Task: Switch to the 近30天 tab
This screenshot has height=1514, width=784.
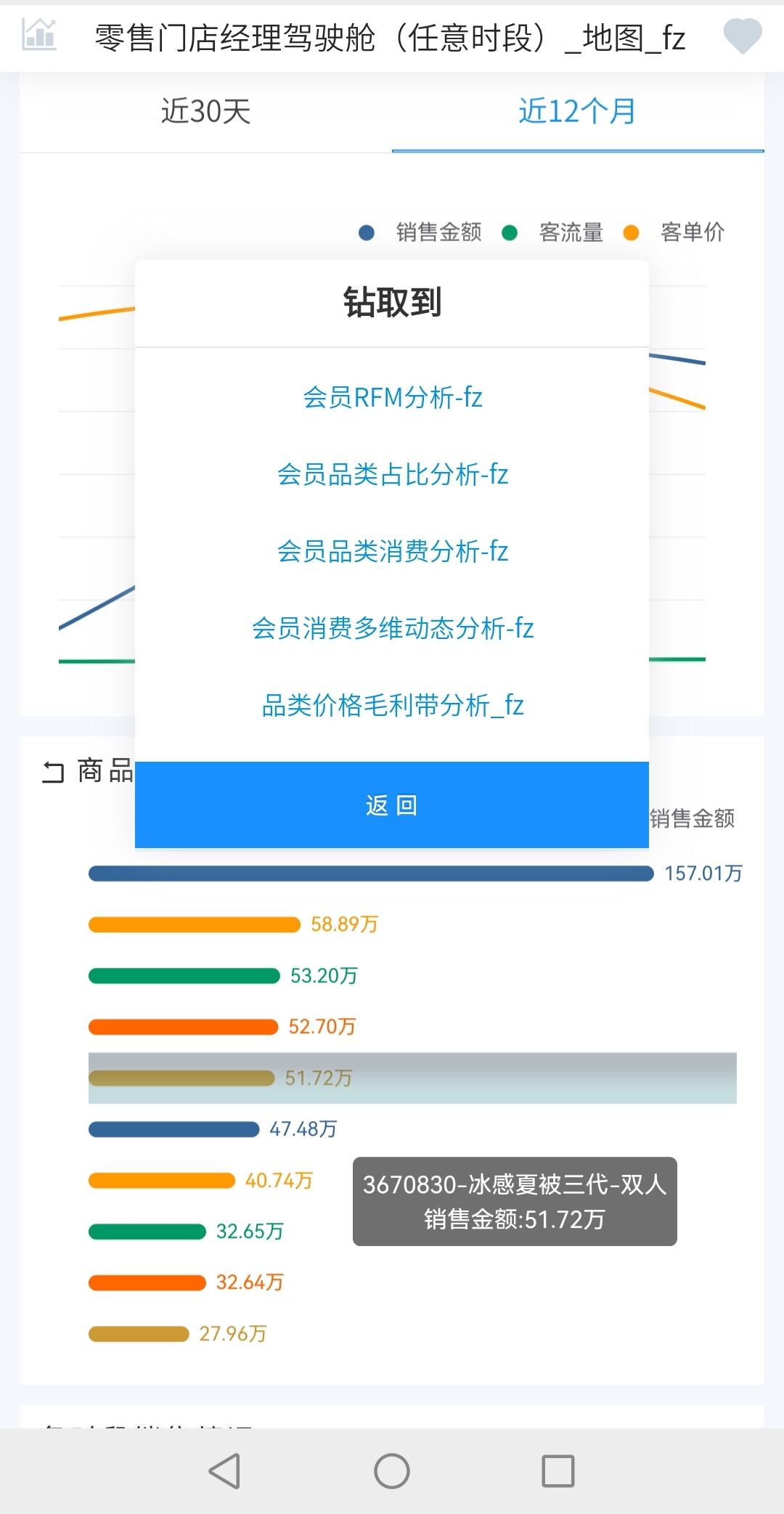Action: [204, 112]
